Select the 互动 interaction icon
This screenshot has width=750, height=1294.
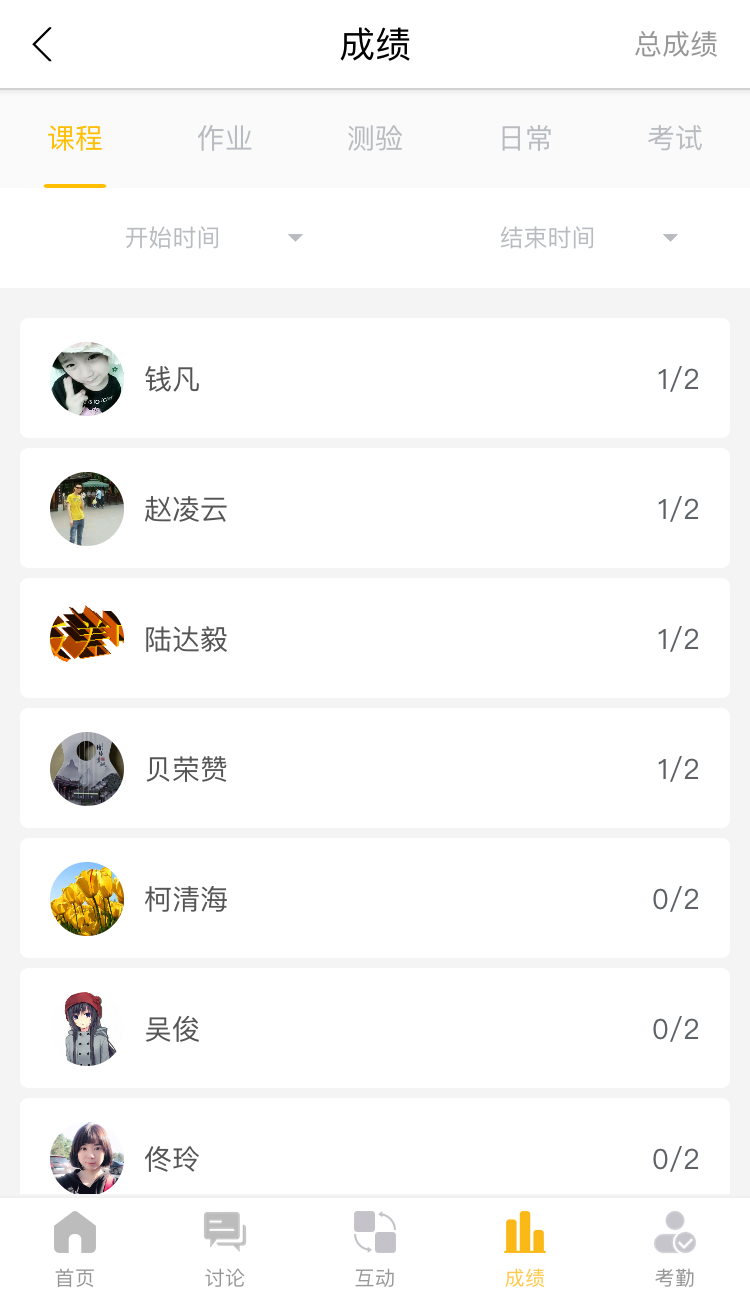(x=374, y=1243)
